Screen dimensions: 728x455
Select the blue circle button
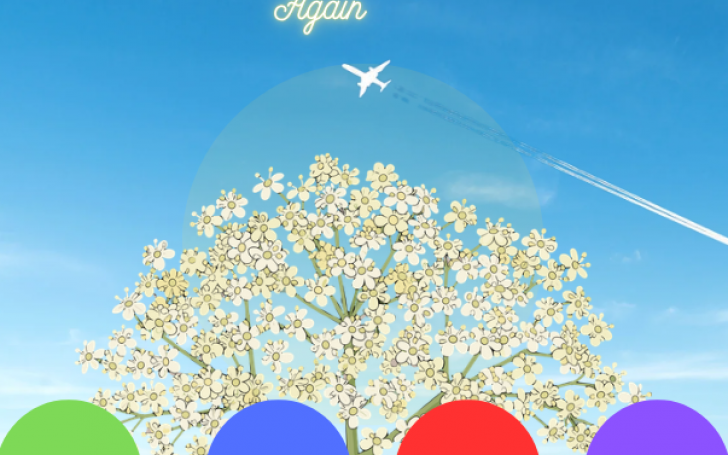pos(277,433)
